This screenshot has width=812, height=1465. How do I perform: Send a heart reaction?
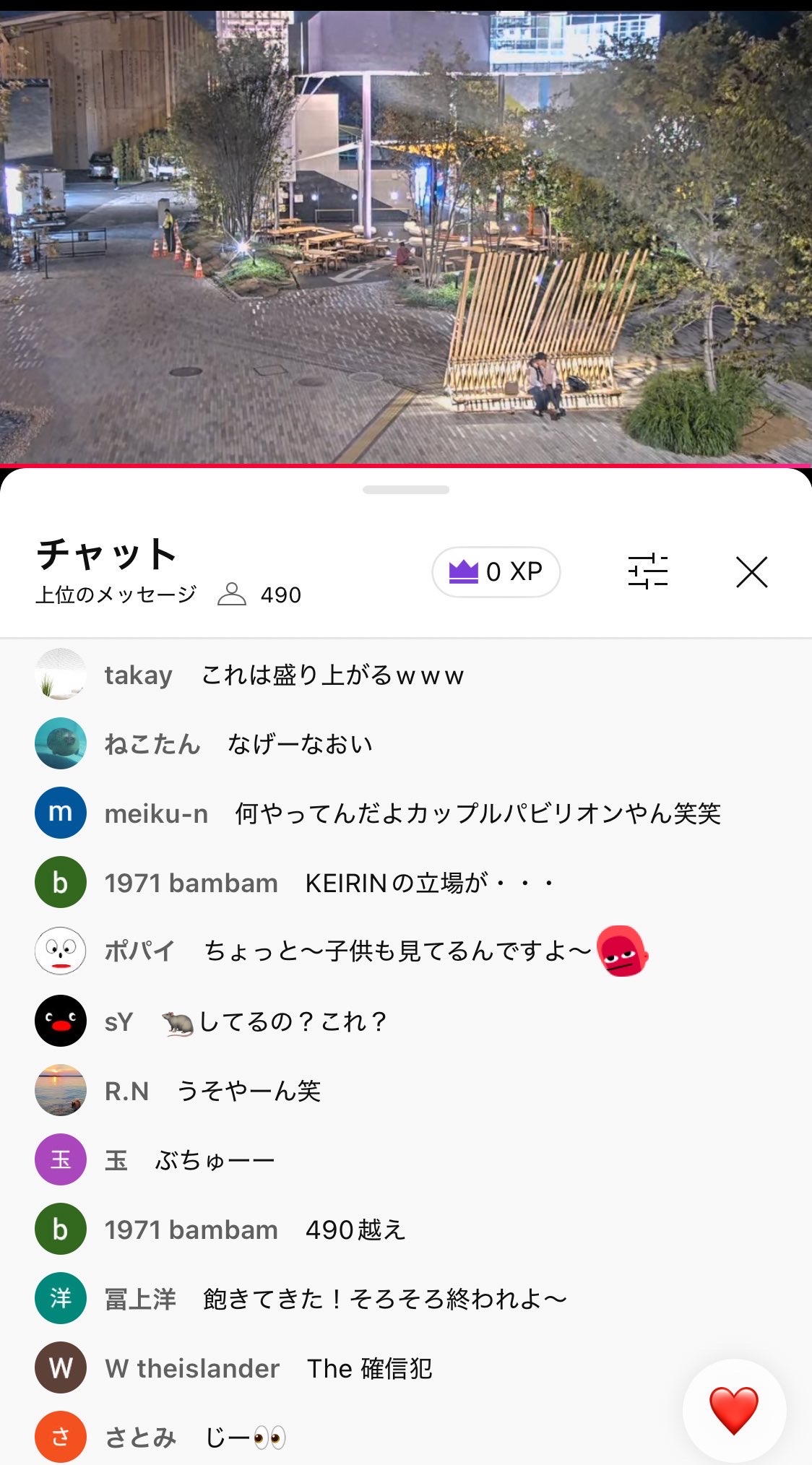coord(733,1410)
